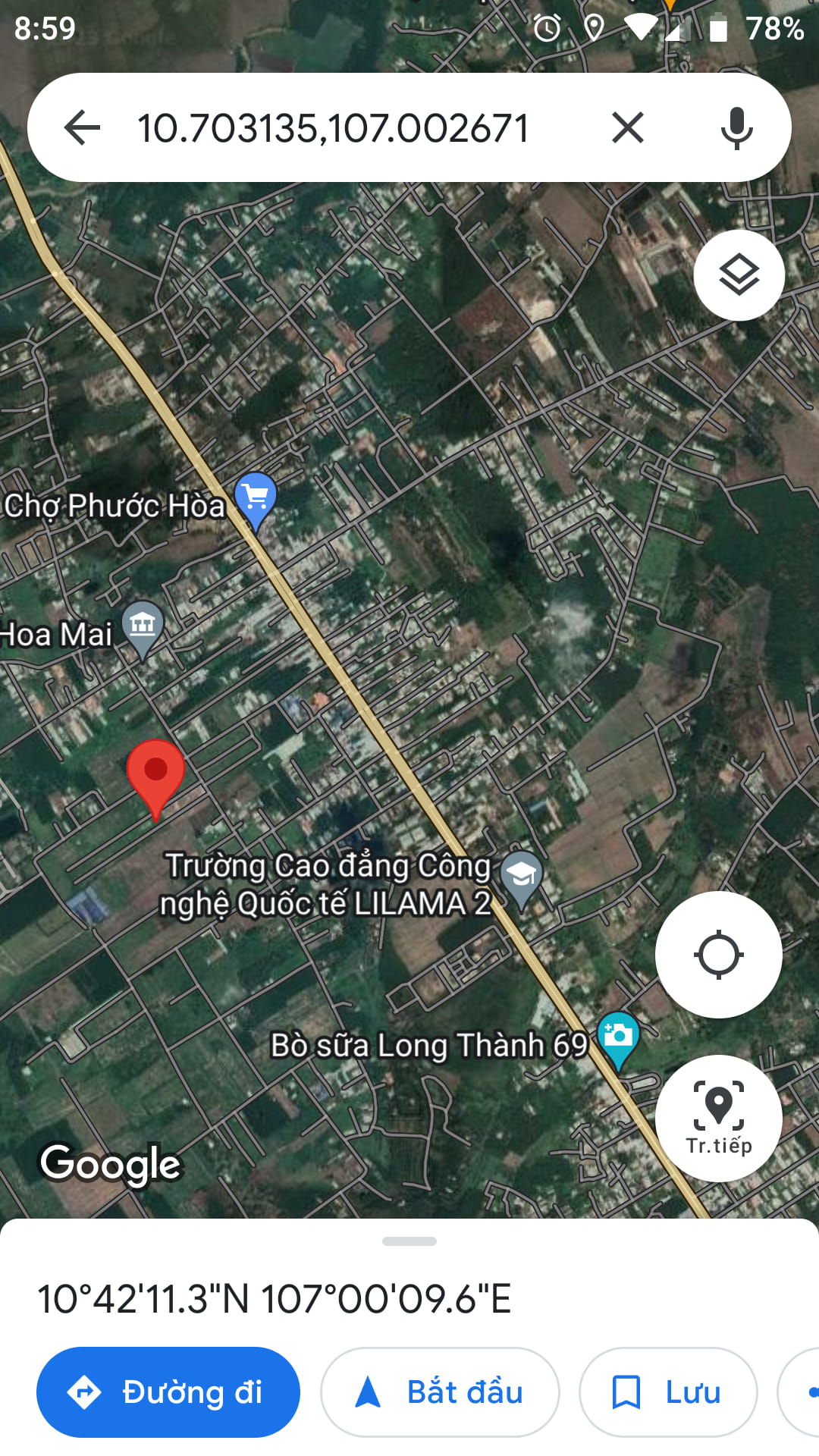The height and width of the screenshot is (1456, 819).
Task: Tap the Hoa Mai place marker
Action: (x=143, y=628)
